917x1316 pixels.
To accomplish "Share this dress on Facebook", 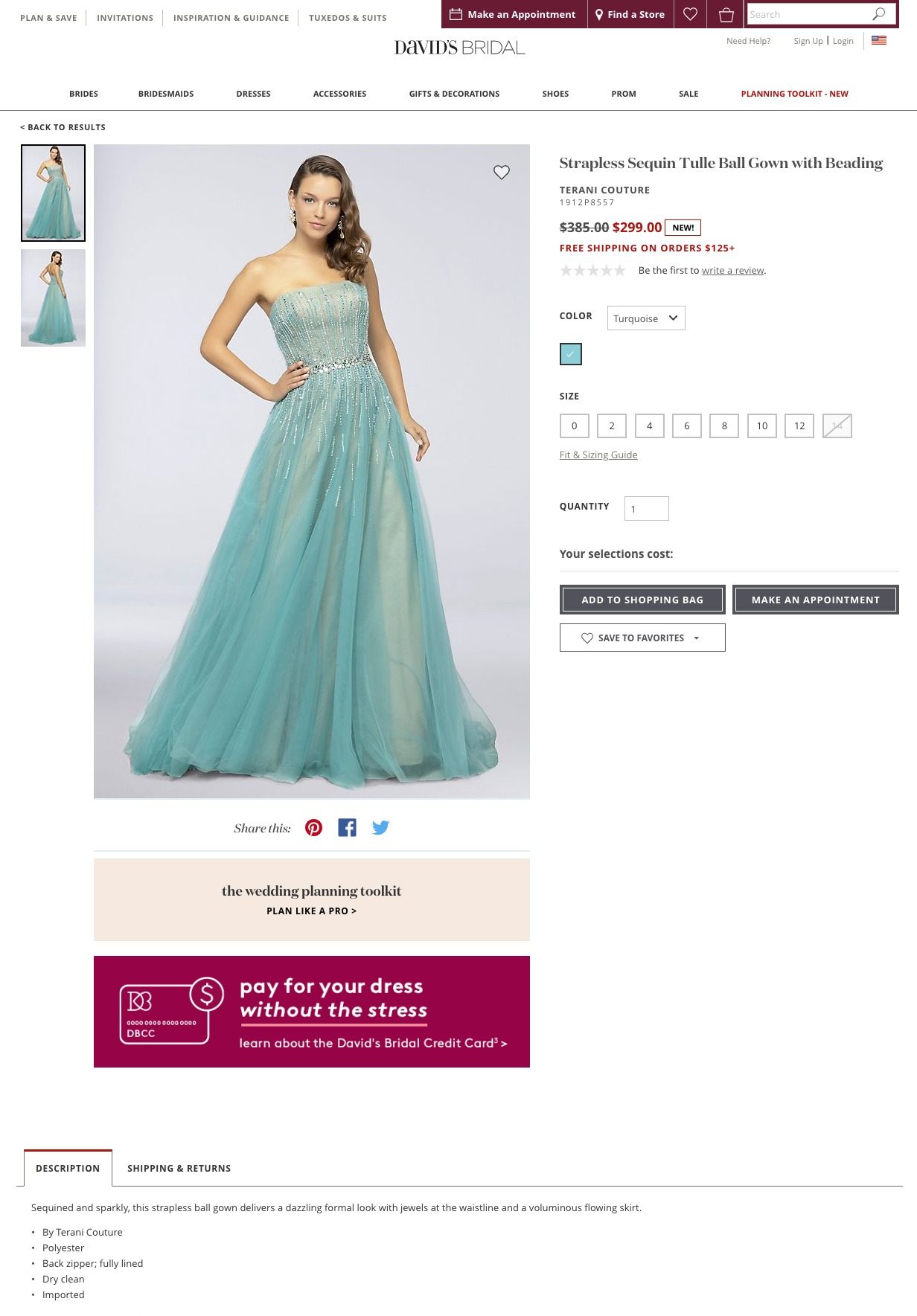I will [x=347, y=828].
